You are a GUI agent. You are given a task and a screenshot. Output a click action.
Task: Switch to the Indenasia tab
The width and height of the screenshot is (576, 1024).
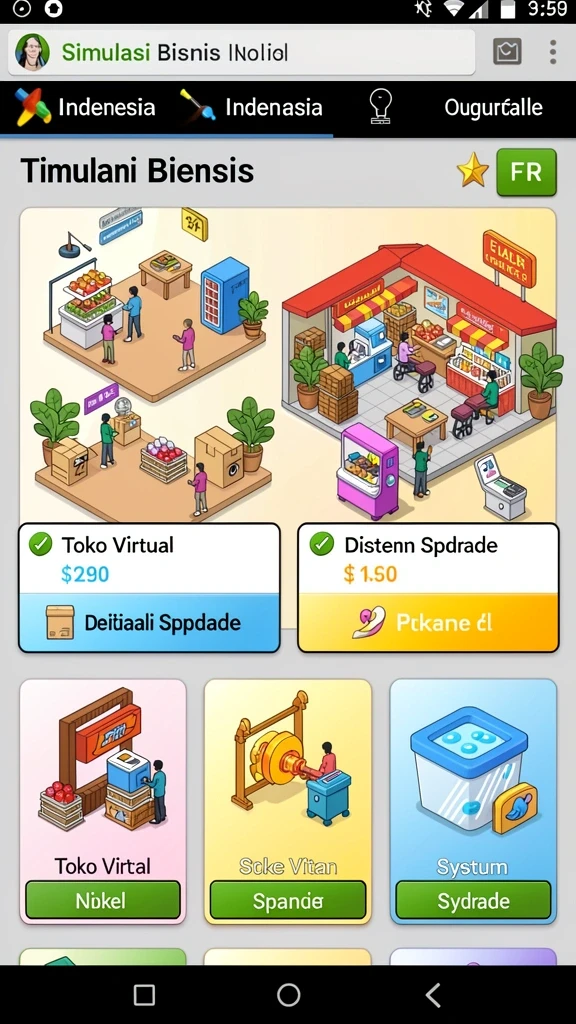[x=252, y=107]
